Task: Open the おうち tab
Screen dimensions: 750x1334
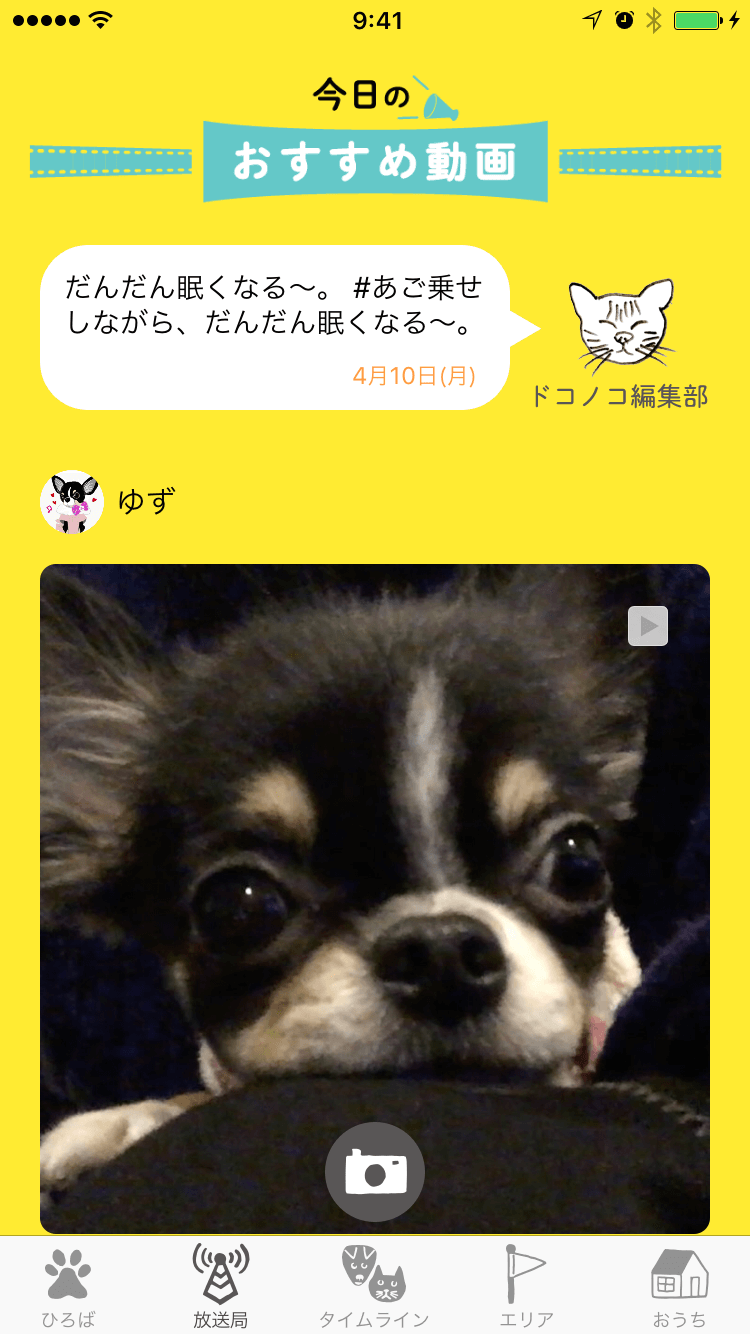Action: [x=679, y=1286]
